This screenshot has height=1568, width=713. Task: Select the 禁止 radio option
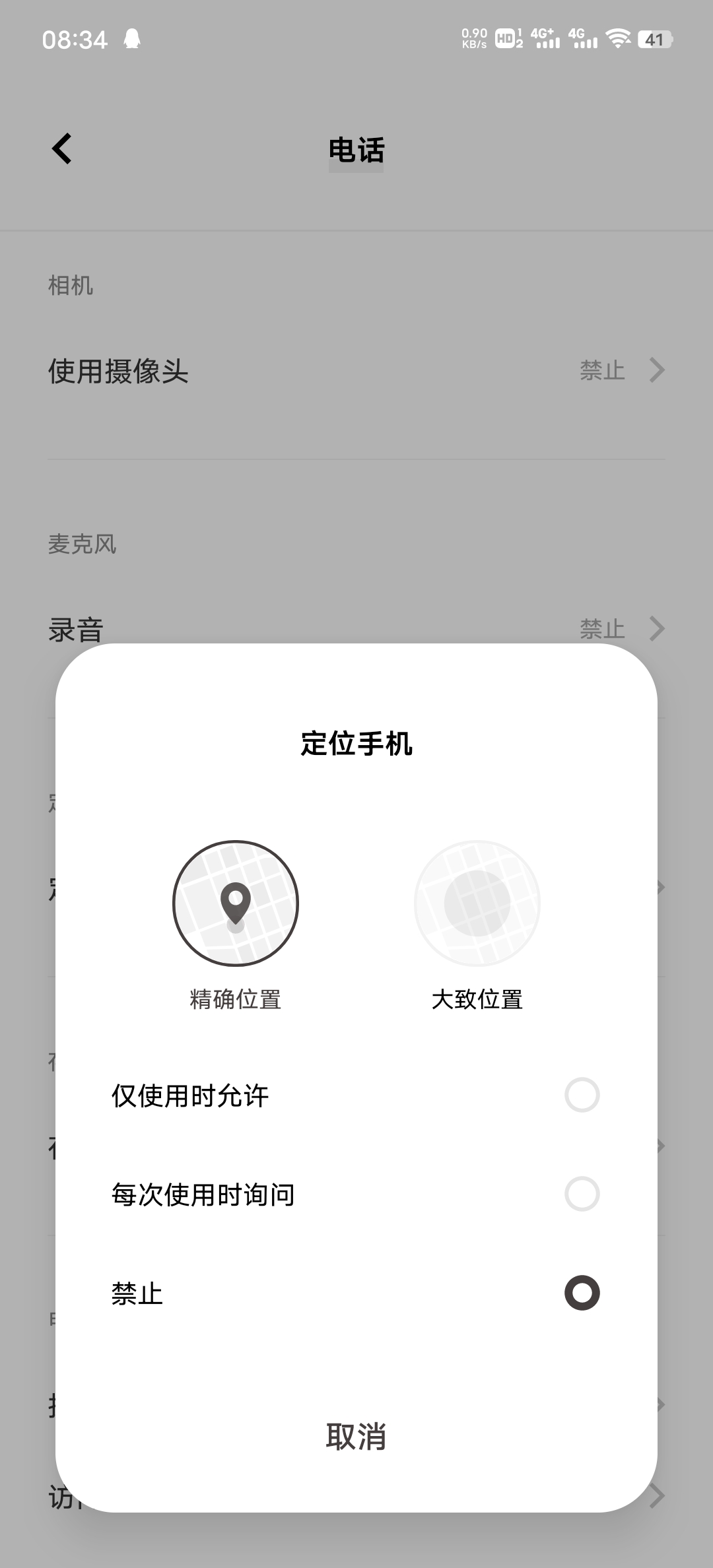(x=356, y=1293)
